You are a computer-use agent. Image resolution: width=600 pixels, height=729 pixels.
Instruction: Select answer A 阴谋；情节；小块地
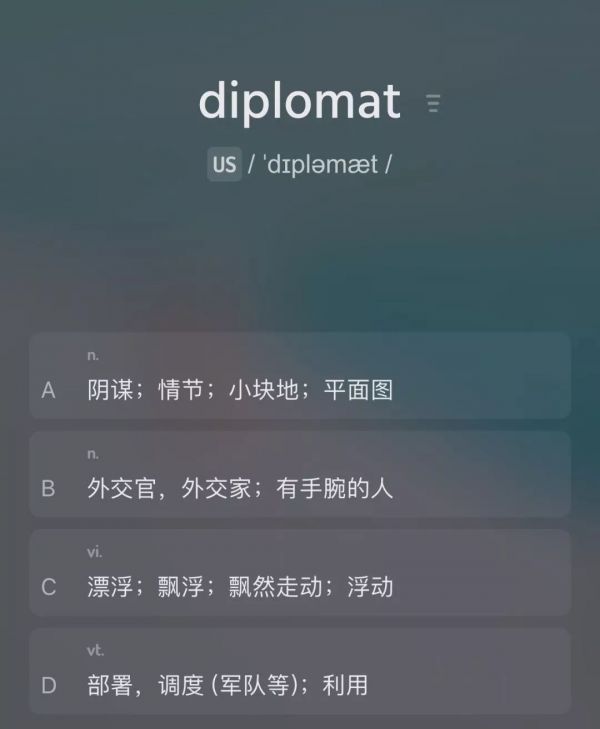[x=300, y=376]
